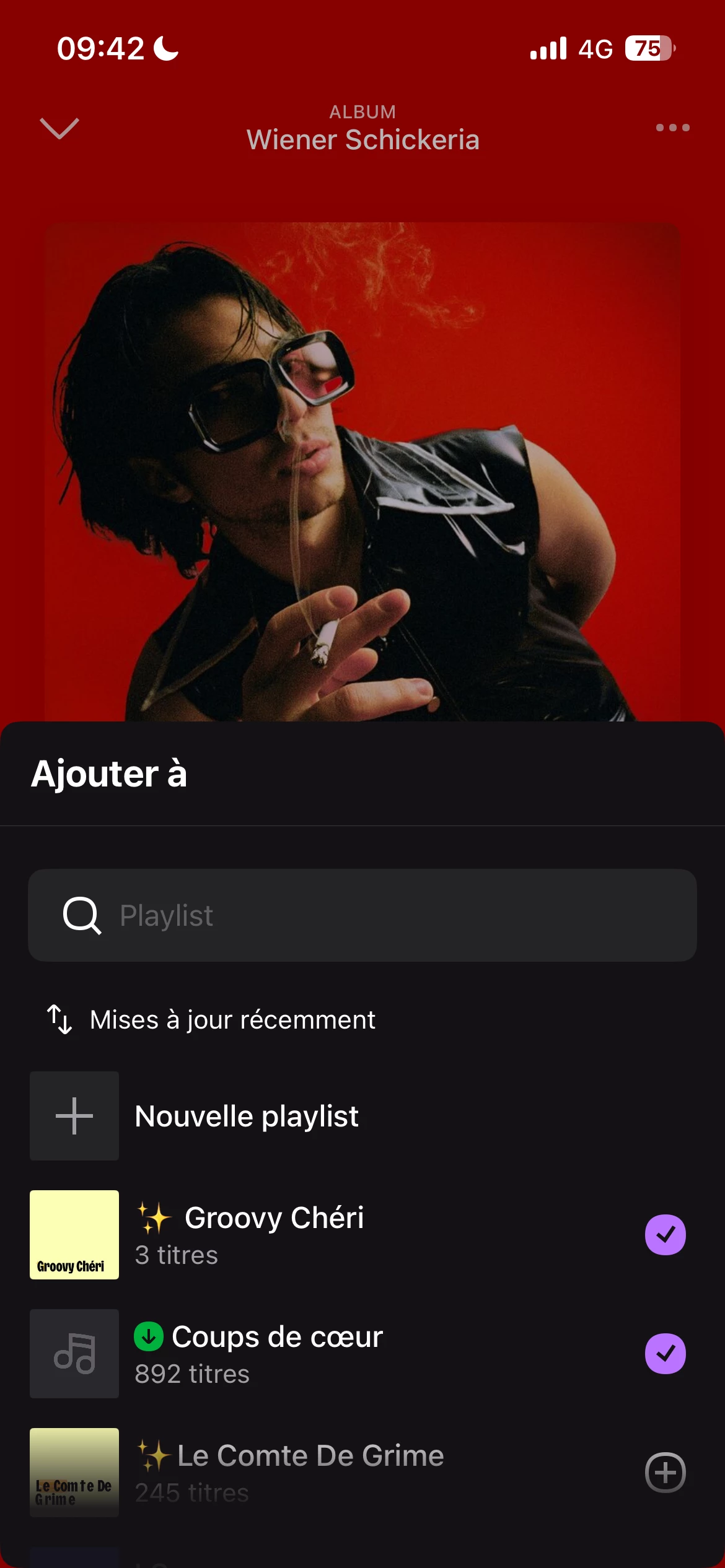725x1568 pixels.
Task: Collapse the player with the down chevron
Action: coord(59,128)
